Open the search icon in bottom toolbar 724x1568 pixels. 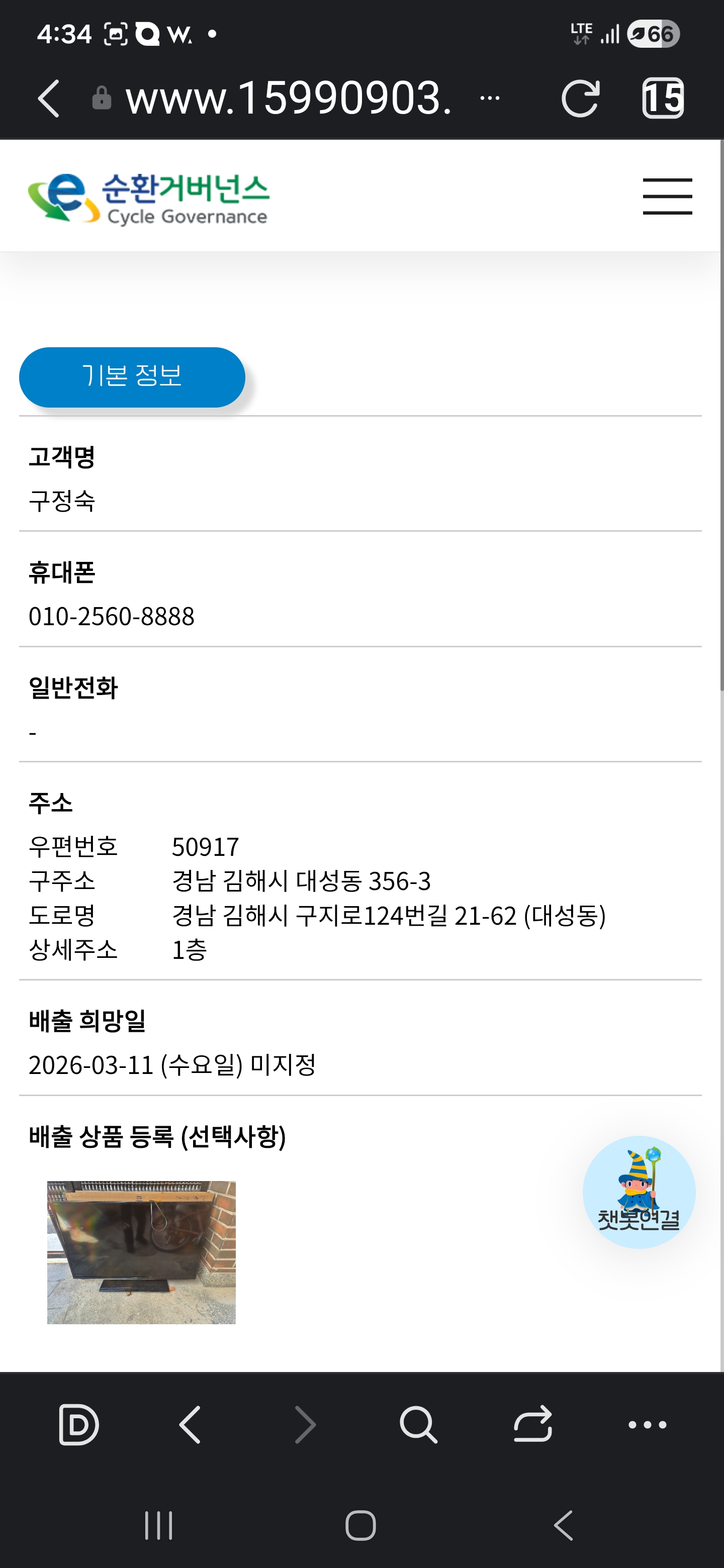tap(418, 1424)
